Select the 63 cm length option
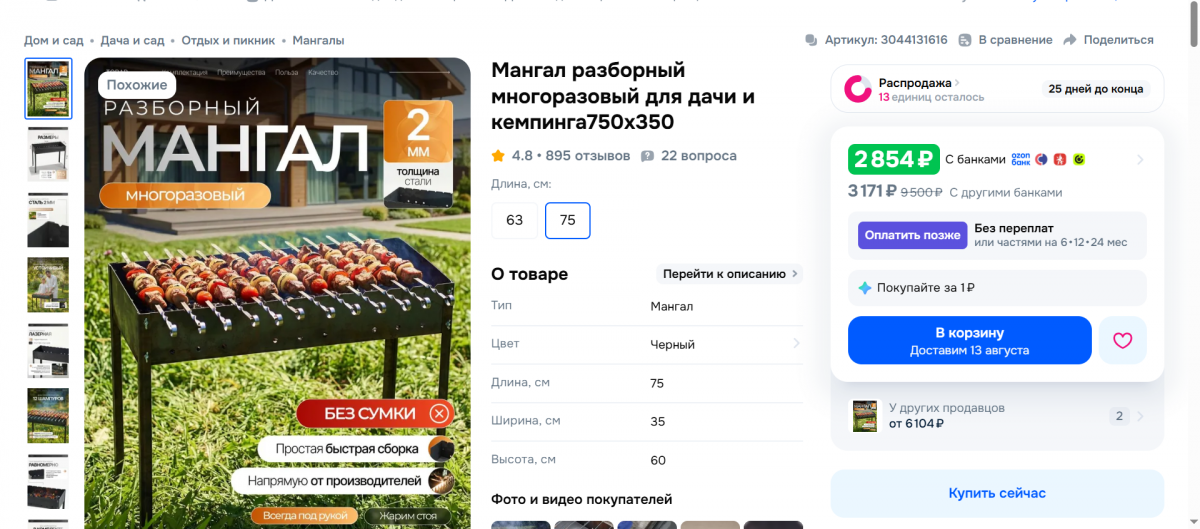Screen dimensions: 1200x529 tap(515, 220)
